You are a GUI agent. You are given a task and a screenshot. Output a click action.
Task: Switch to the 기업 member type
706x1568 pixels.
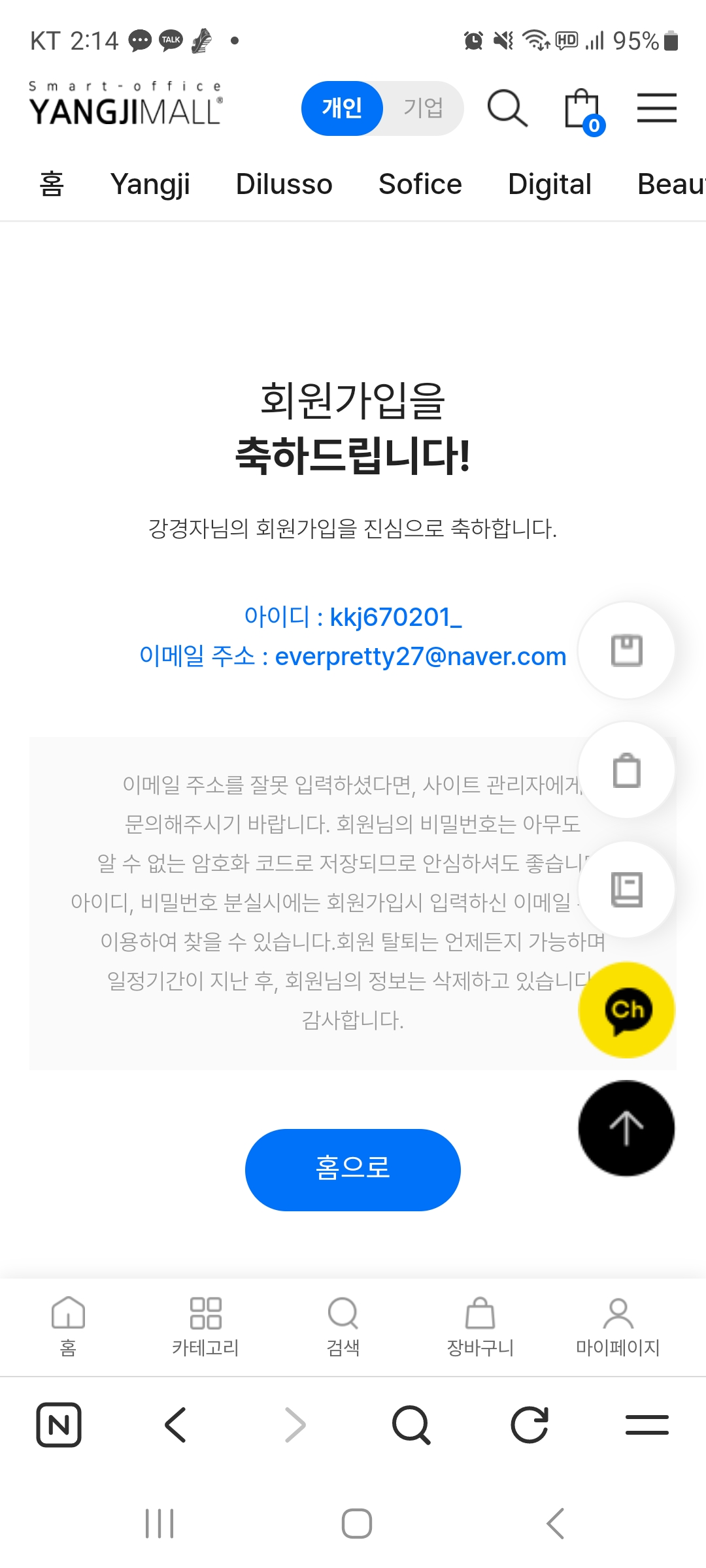pos(423,108)
